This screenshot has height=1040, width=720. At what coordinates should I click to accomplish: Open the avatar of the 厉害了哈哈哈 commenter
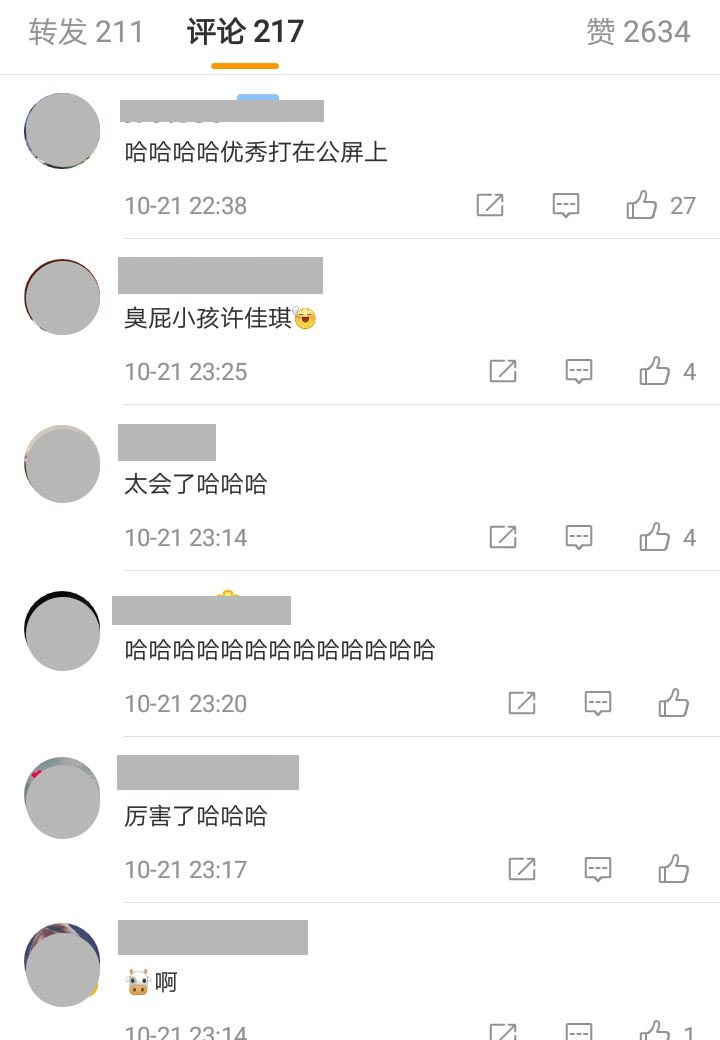62,797
